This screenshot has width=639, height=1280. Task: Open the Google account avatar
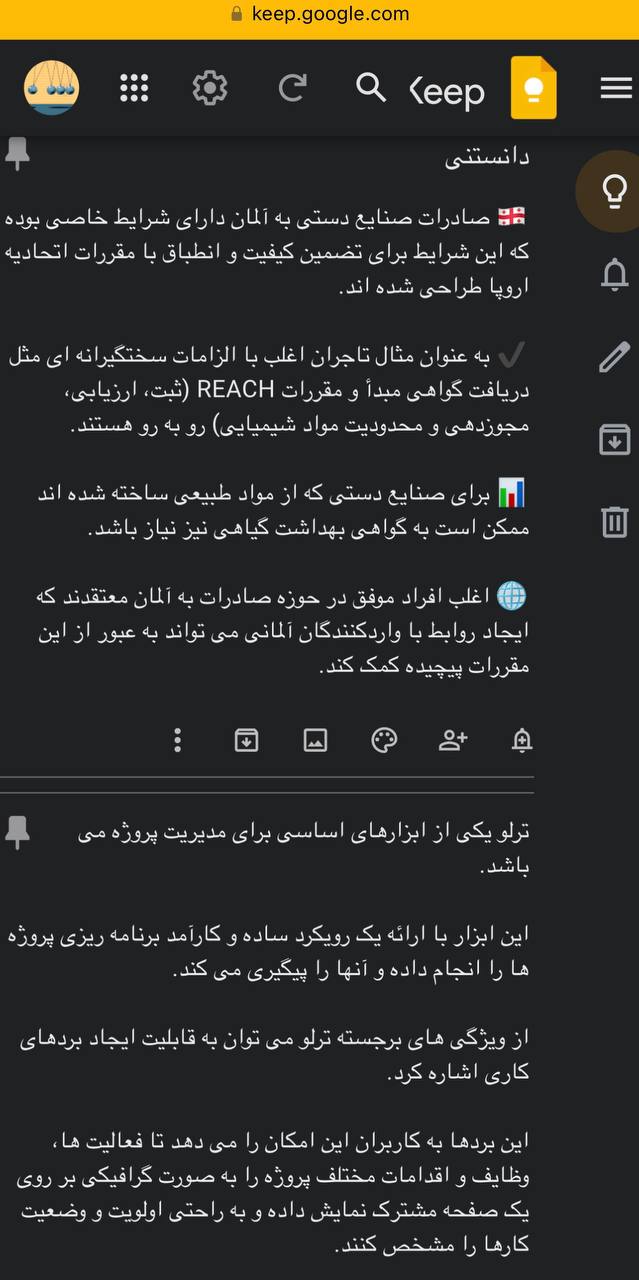pyautogui.click(x=51, y=88)
